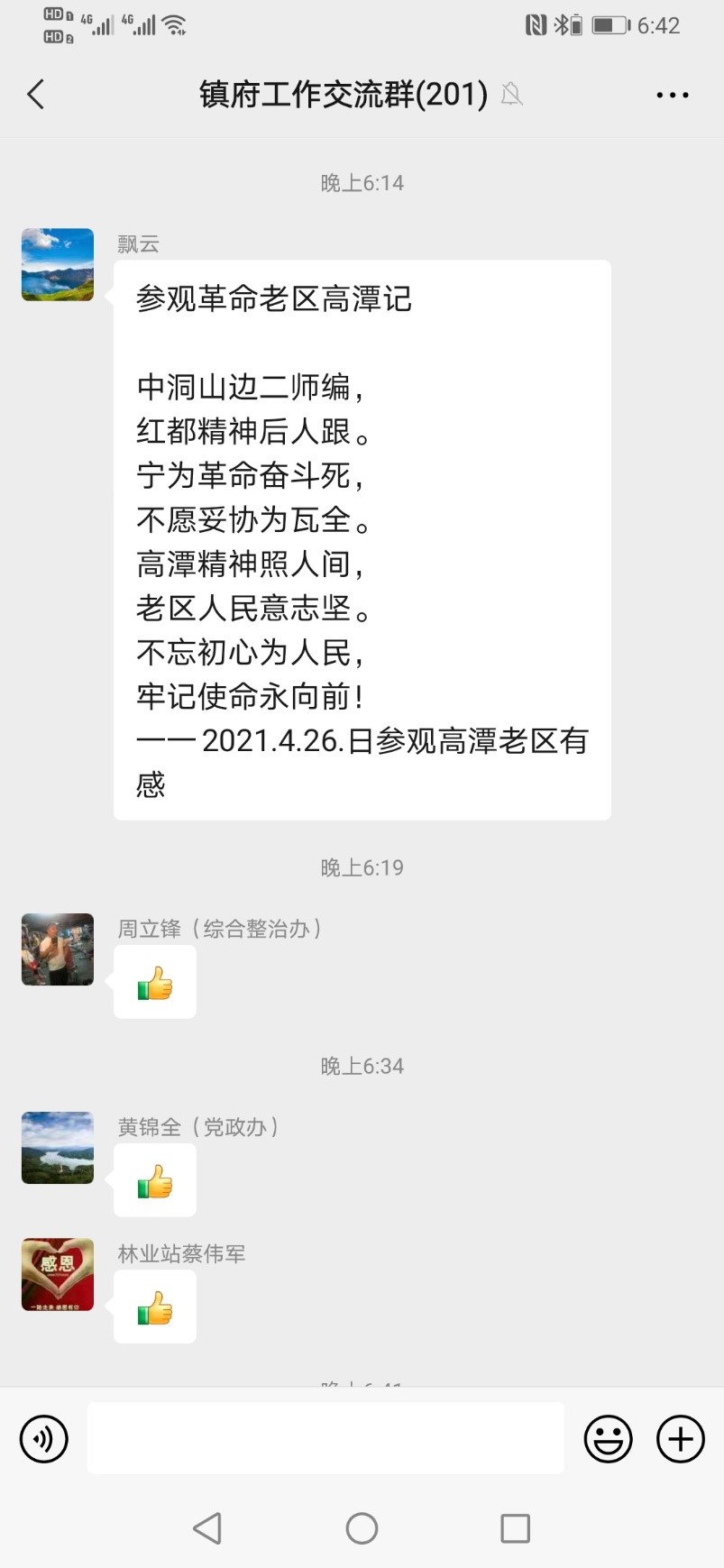Open recent apps from navigation bar

click(x=515, y=1528)
